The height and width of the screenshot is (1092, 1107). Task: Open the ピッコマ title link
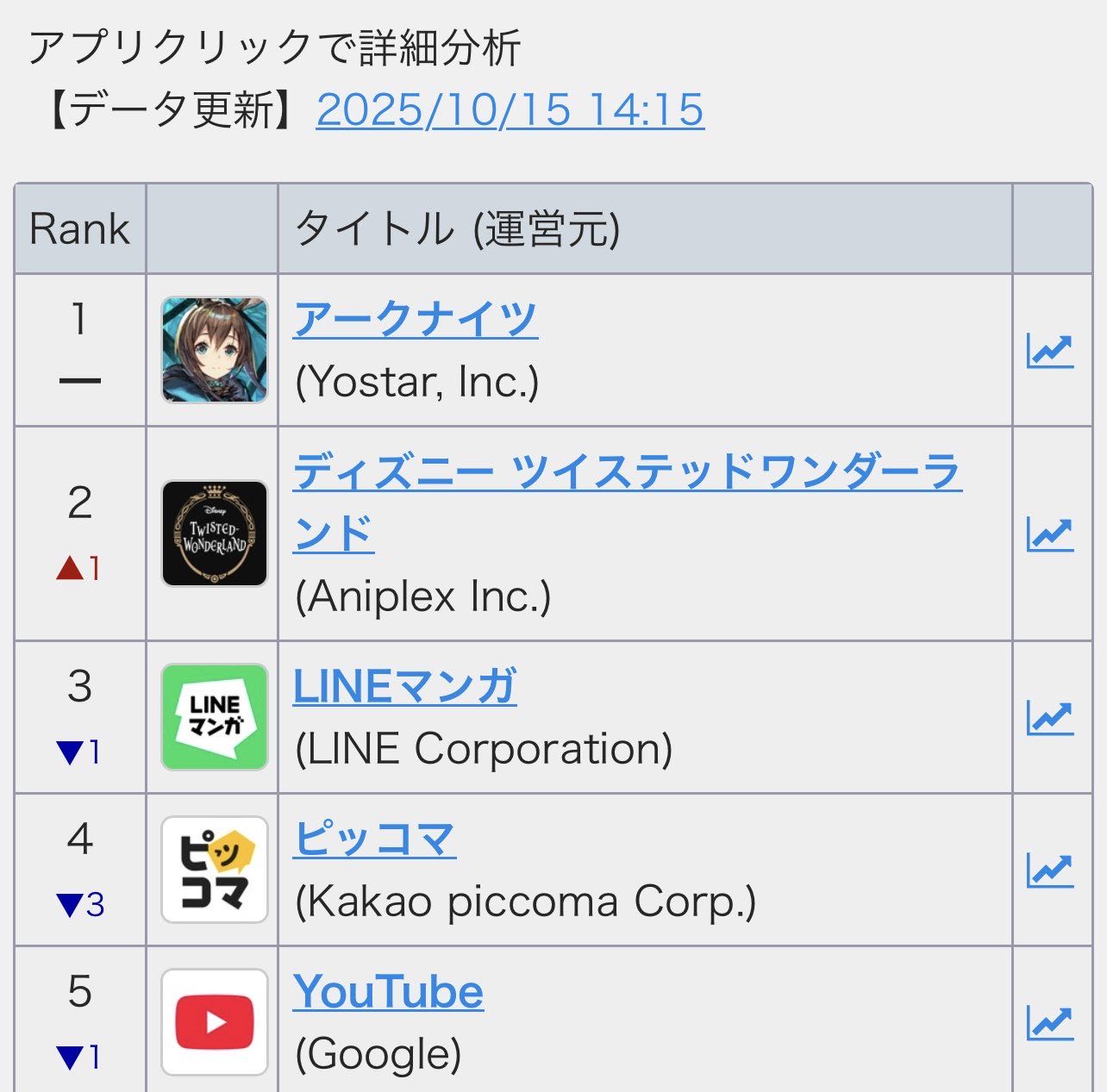(x=374, y=839)
